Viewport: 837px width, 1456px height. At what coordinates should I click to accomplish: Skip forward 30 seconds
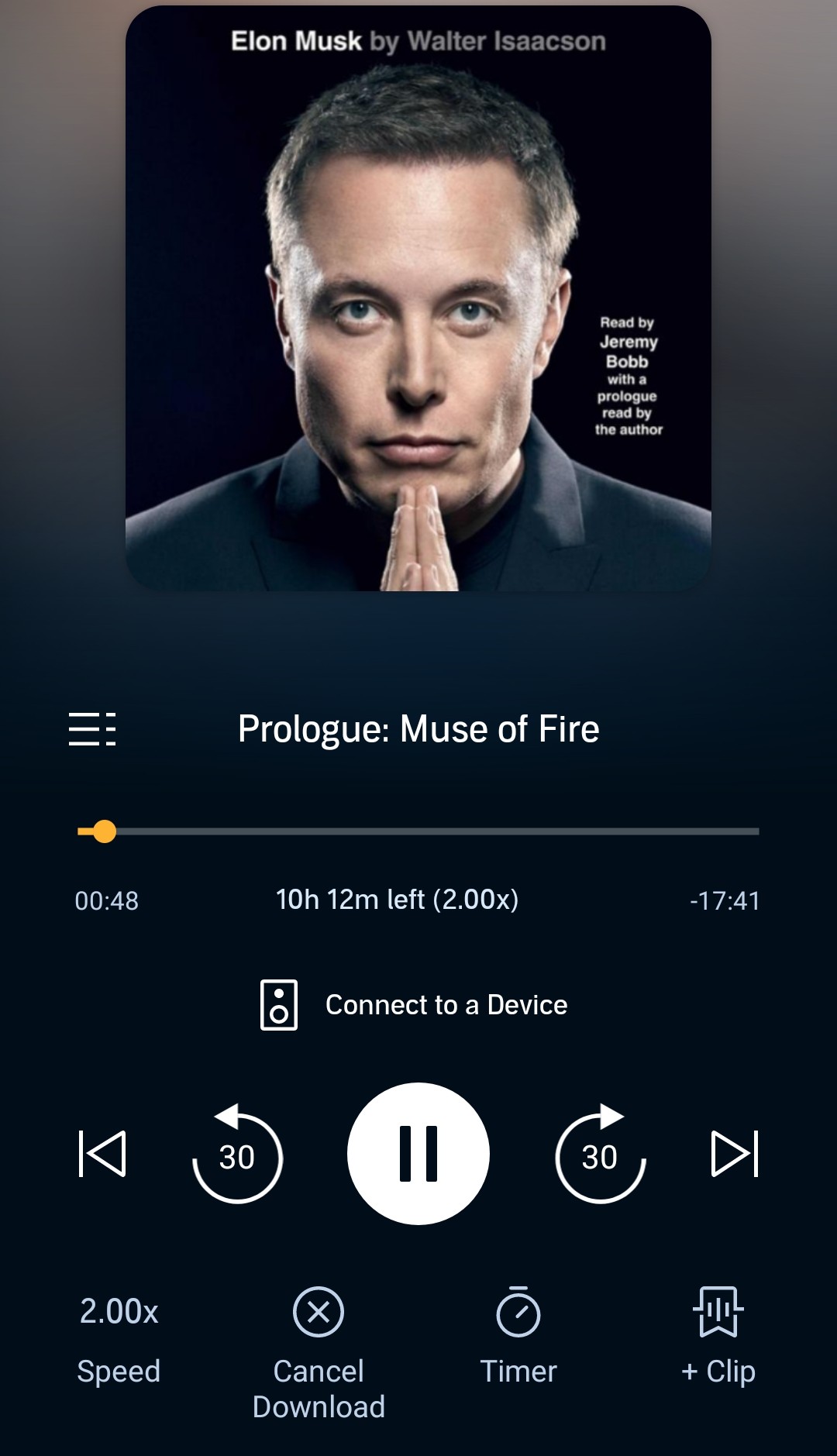(600, 1155)
